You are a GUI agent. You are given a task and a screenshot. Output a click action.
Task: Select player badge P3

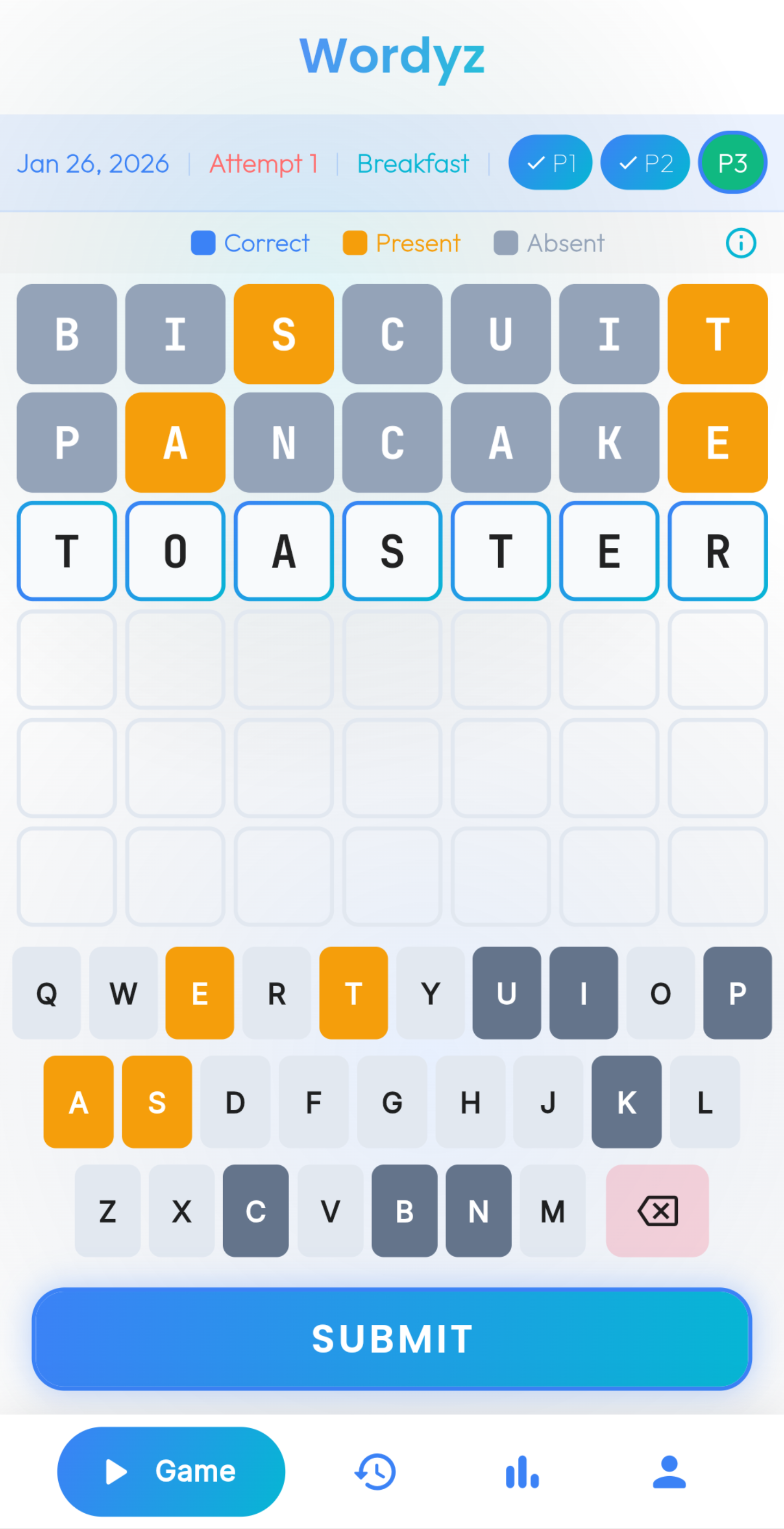732,163
